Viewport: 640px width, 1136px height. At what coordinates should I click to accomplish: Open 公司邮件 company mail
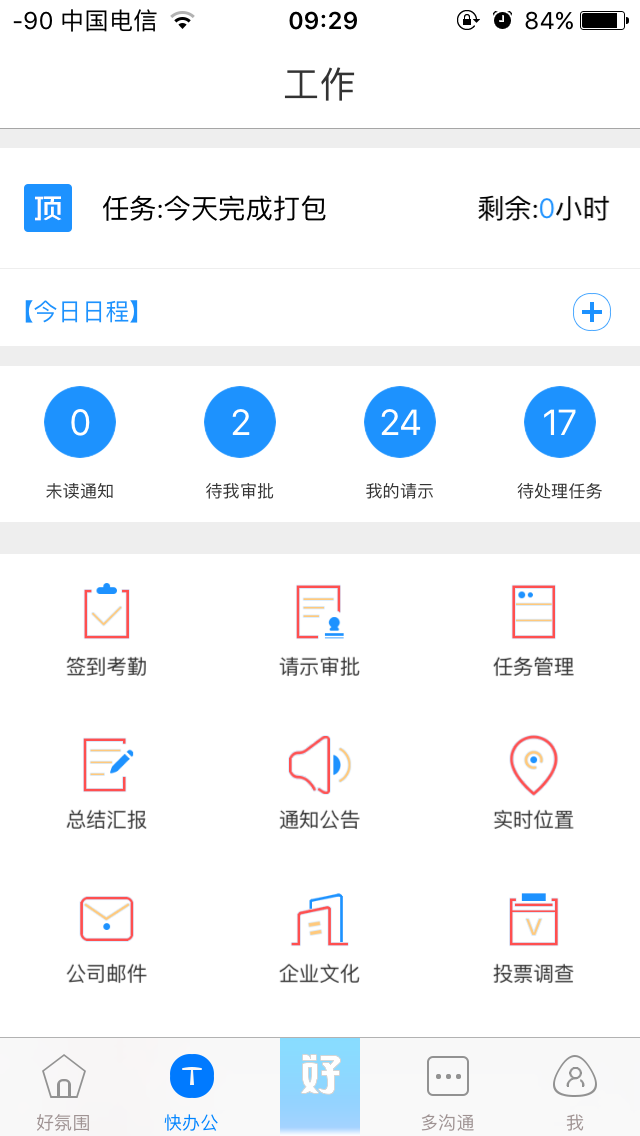106,937
